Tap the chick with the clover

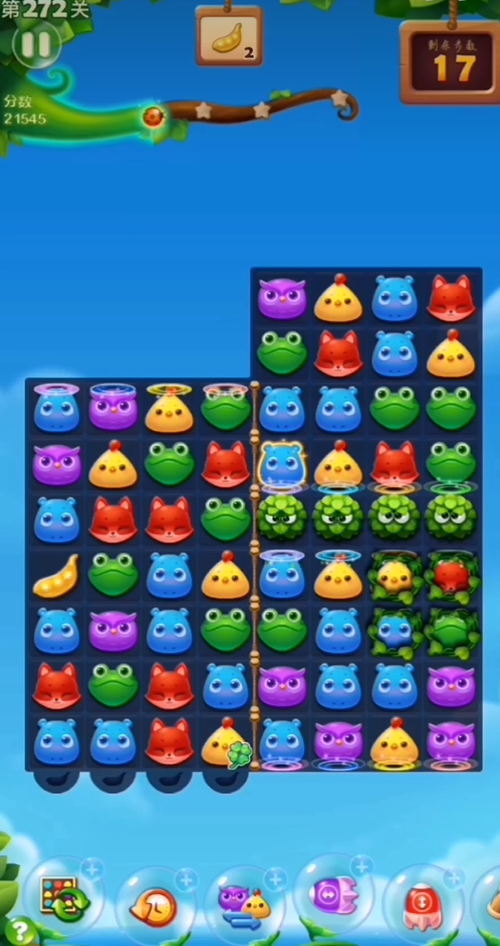[x=226, y=742]
